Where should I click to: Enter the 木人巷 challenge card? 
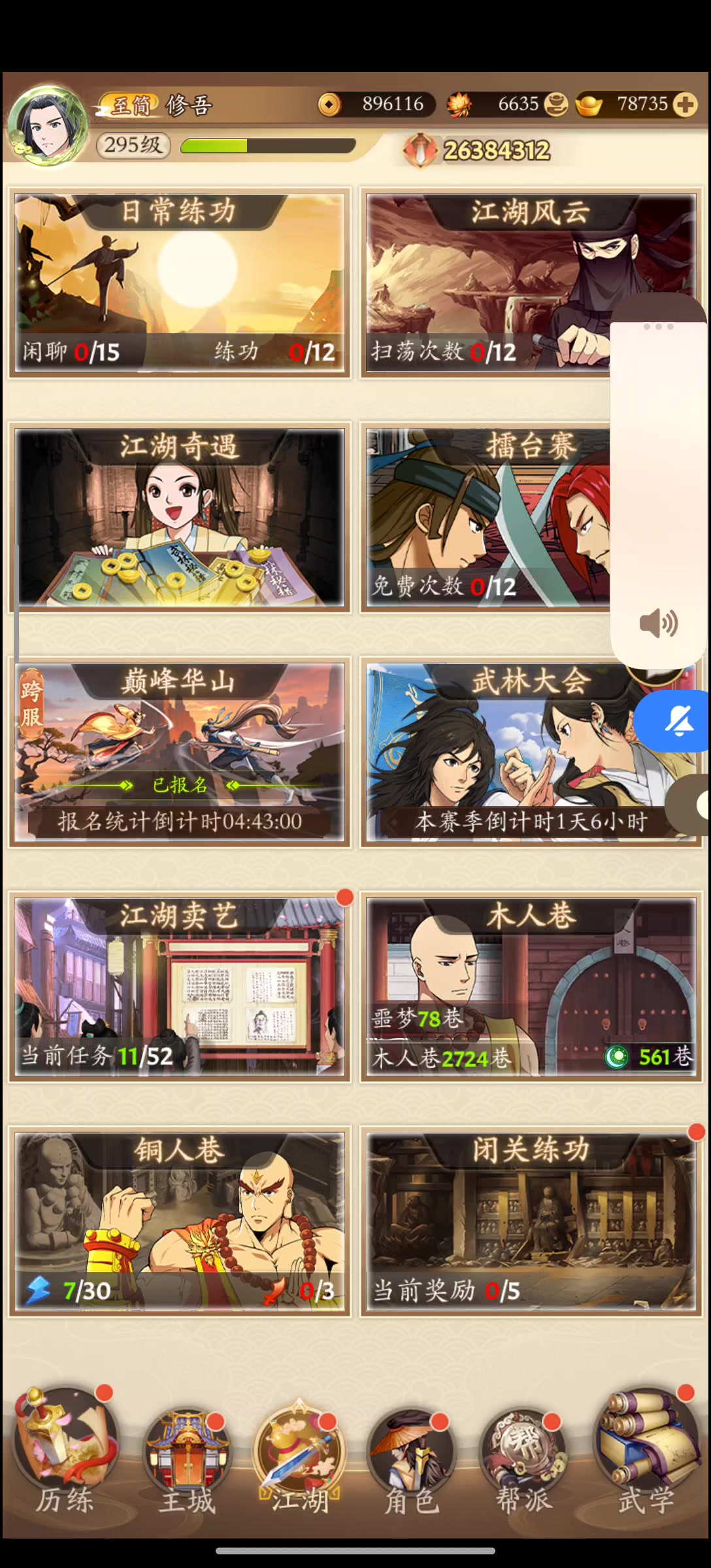(x=531, y=987)
